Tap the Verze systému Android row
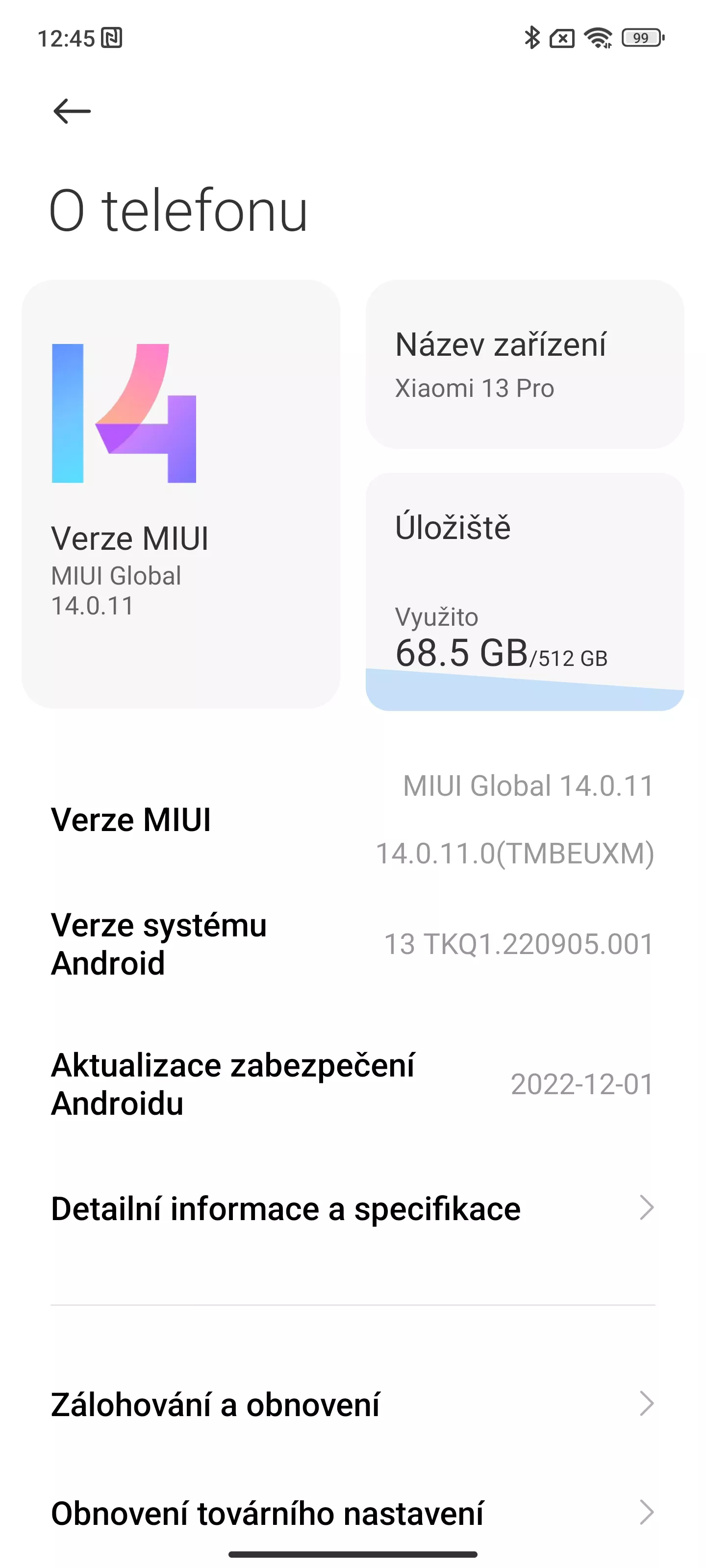 click(353, 944)
